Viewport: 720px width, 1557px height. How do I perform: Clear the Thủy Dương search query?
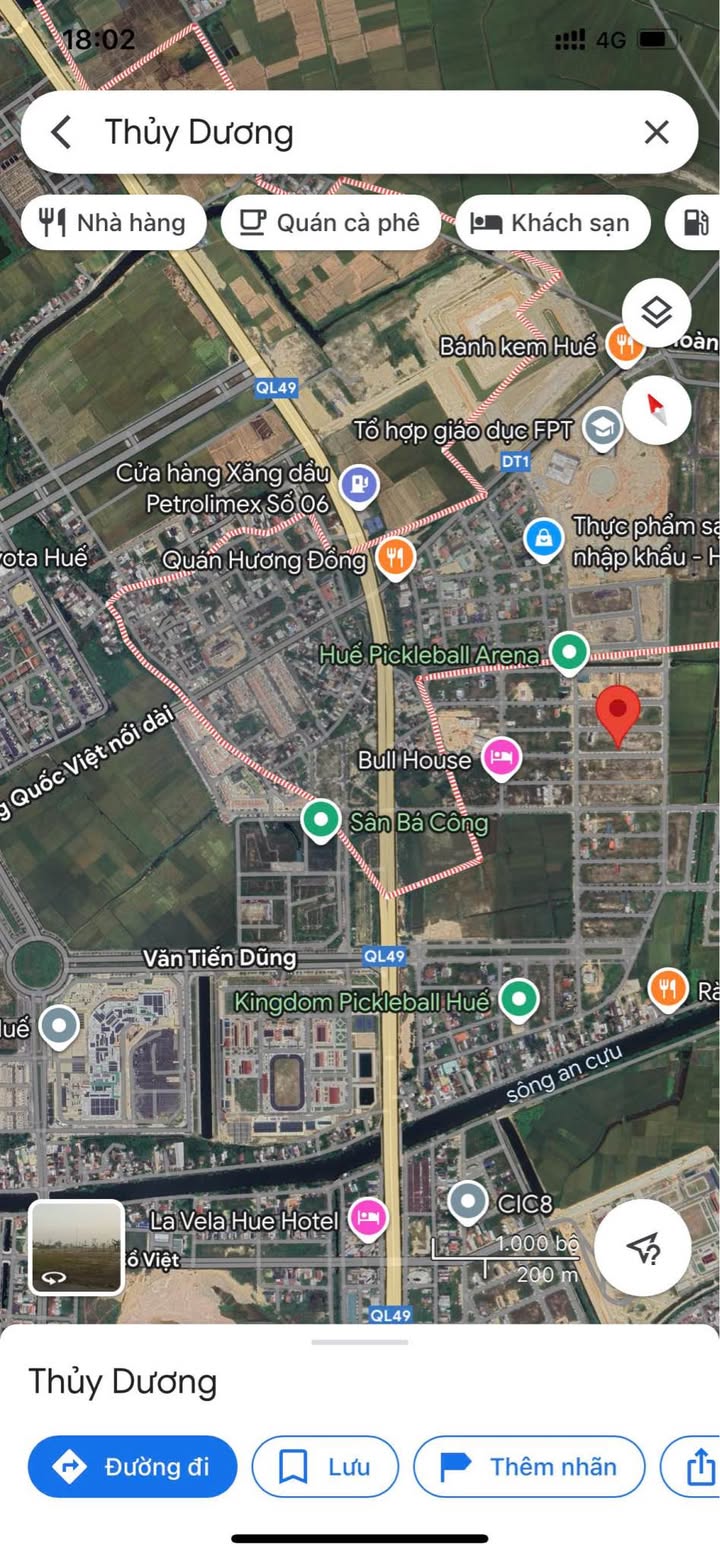656,132
